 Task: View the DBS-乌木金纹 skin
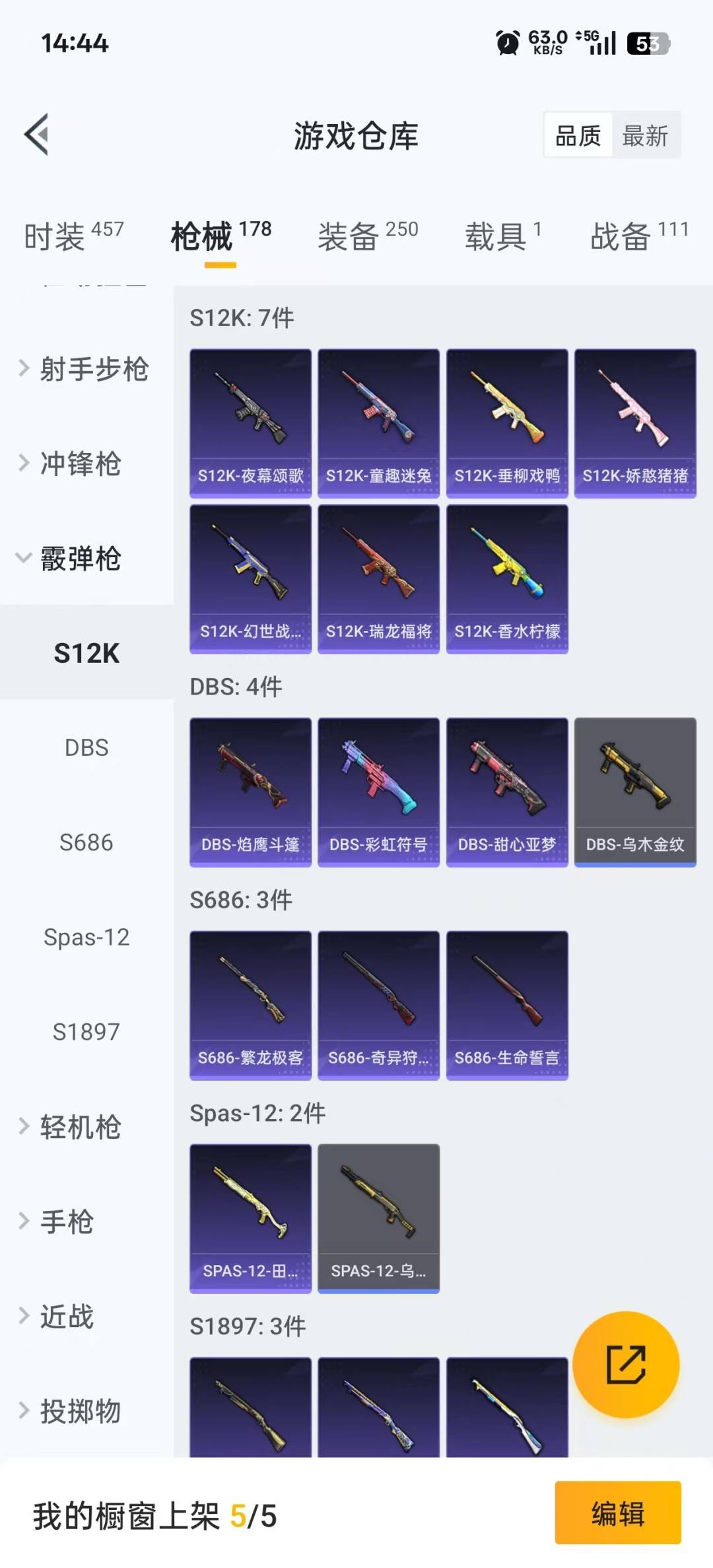click(x=635, y=792)
